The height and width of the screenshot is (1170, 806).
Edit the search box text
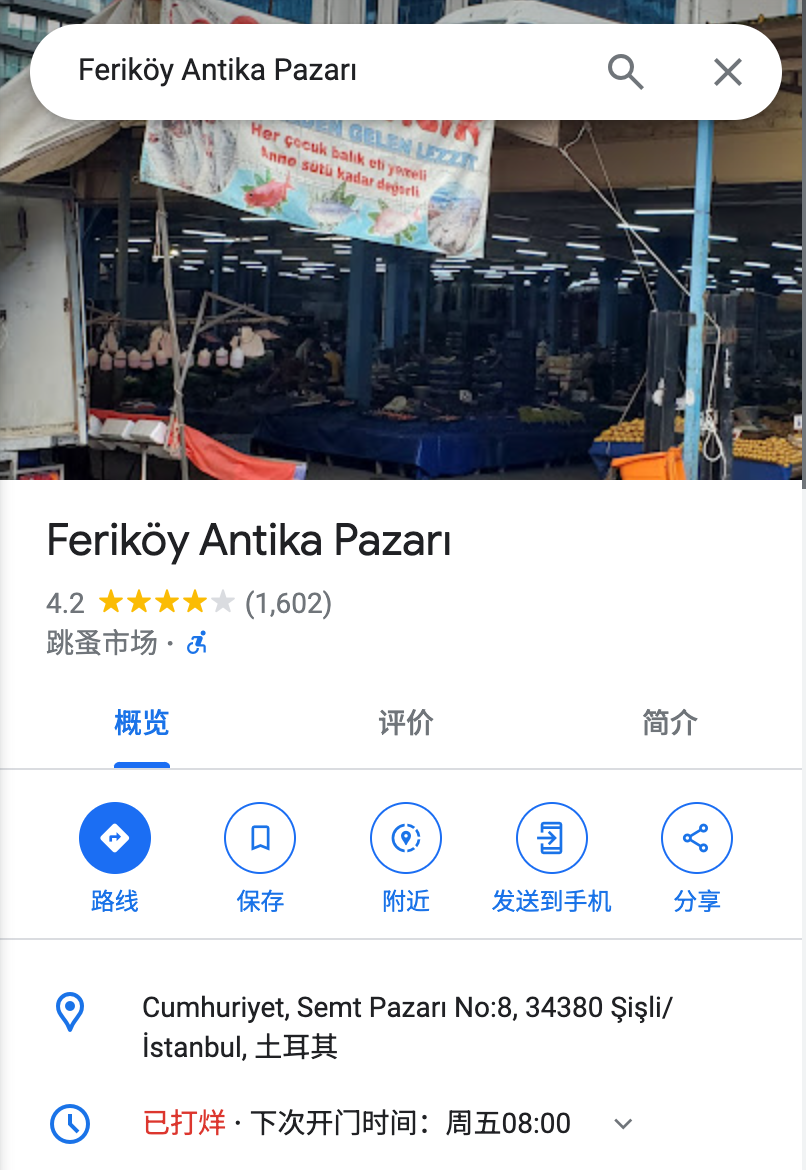pos(300,71)
